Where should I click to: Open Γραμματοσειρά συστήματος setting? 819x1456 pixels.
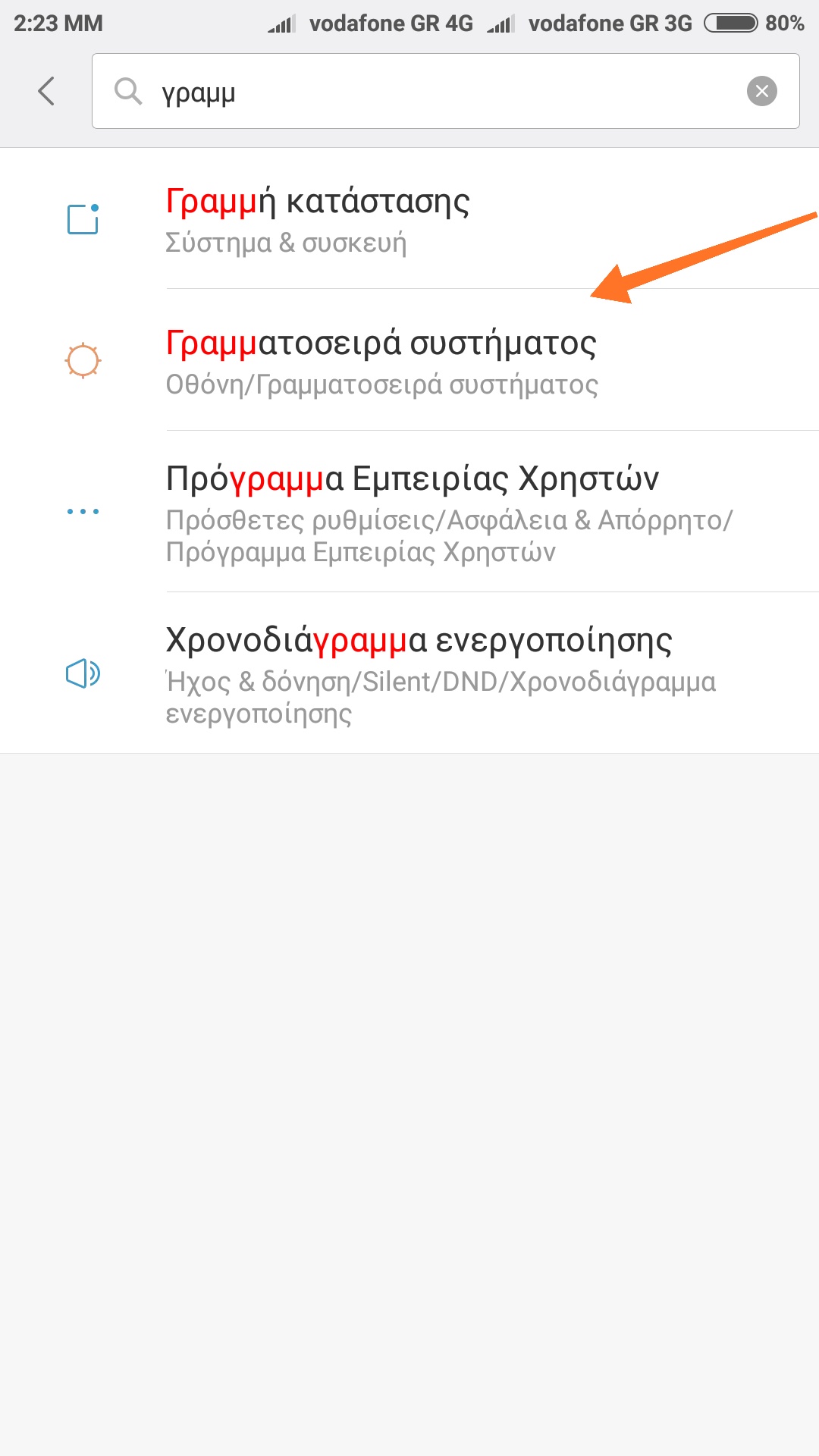pos(409,361)
